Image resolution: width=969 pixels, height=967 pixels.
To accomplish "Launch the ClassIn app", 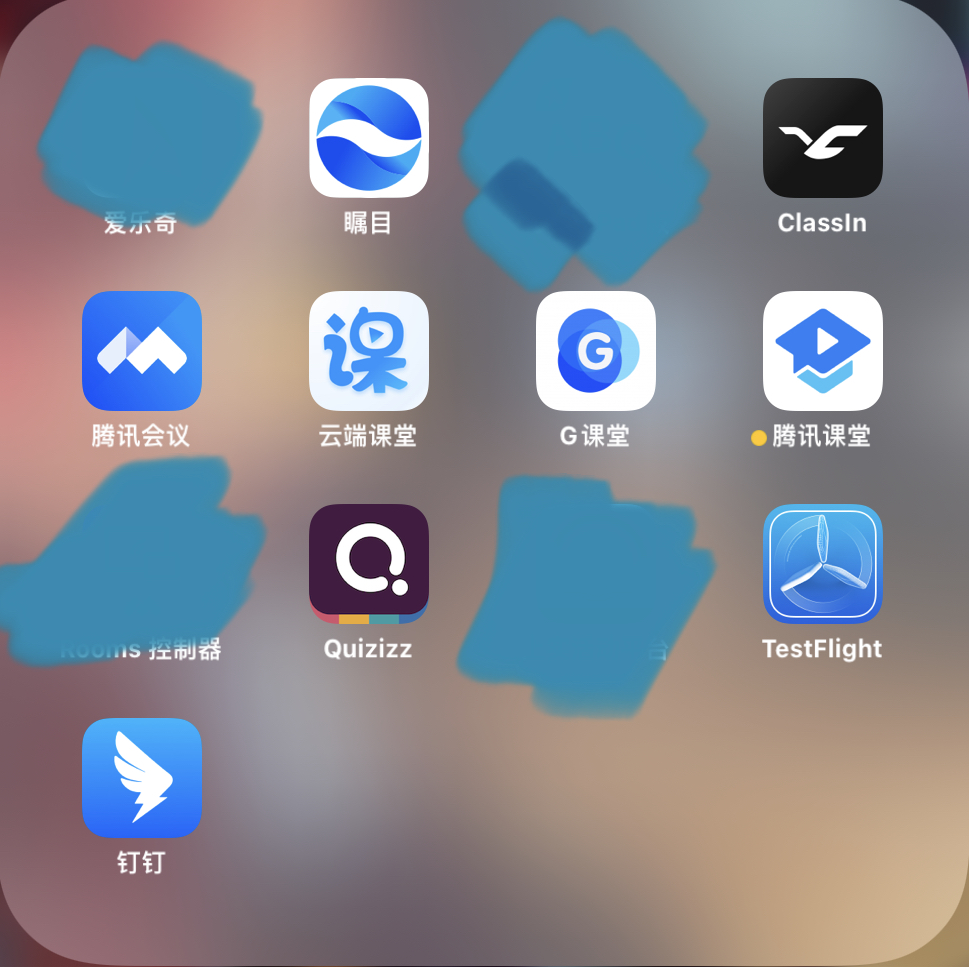I will click(822, 138).
